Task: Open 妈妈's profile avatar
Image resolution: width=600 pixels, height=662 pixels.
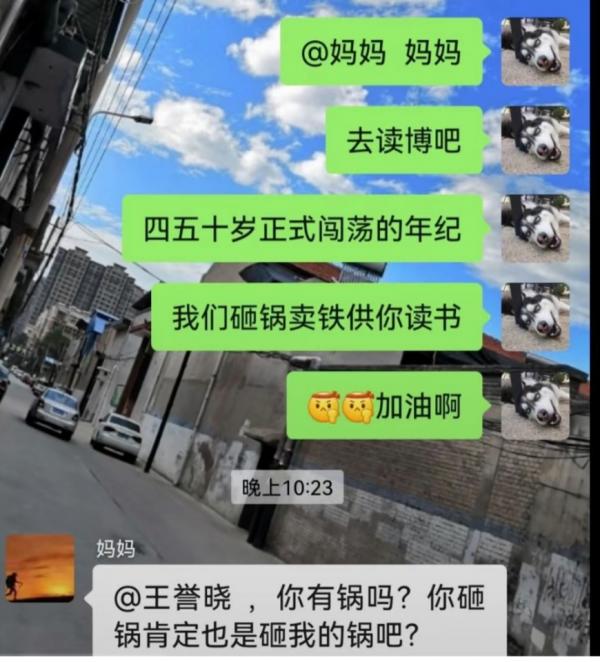Action: point(40,567)
